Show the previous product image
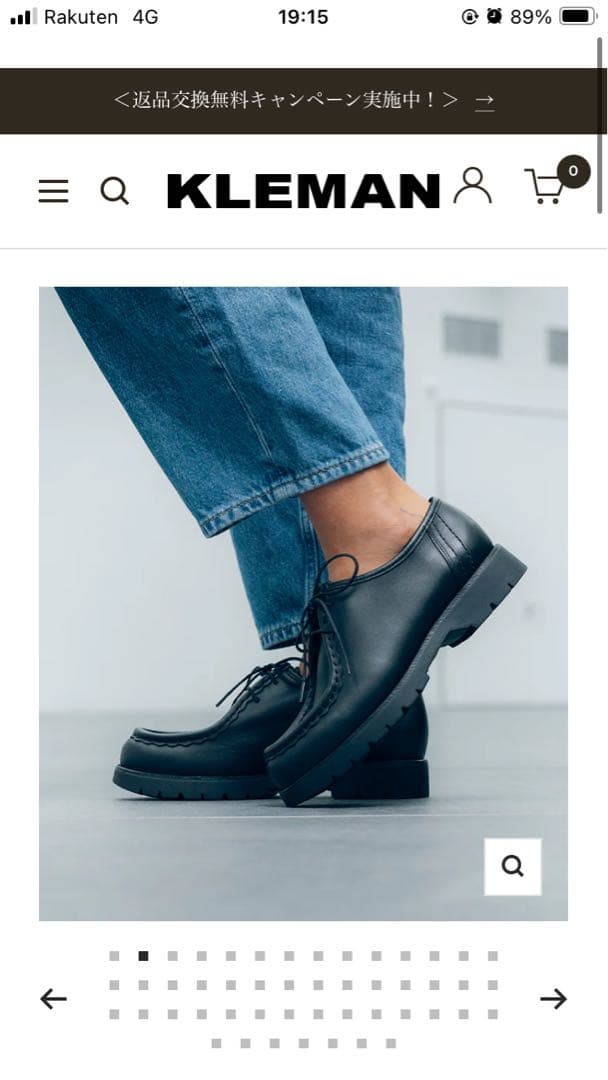Image resolution: width=608 pixels, height=1080 pixels. tap(53, 998)
